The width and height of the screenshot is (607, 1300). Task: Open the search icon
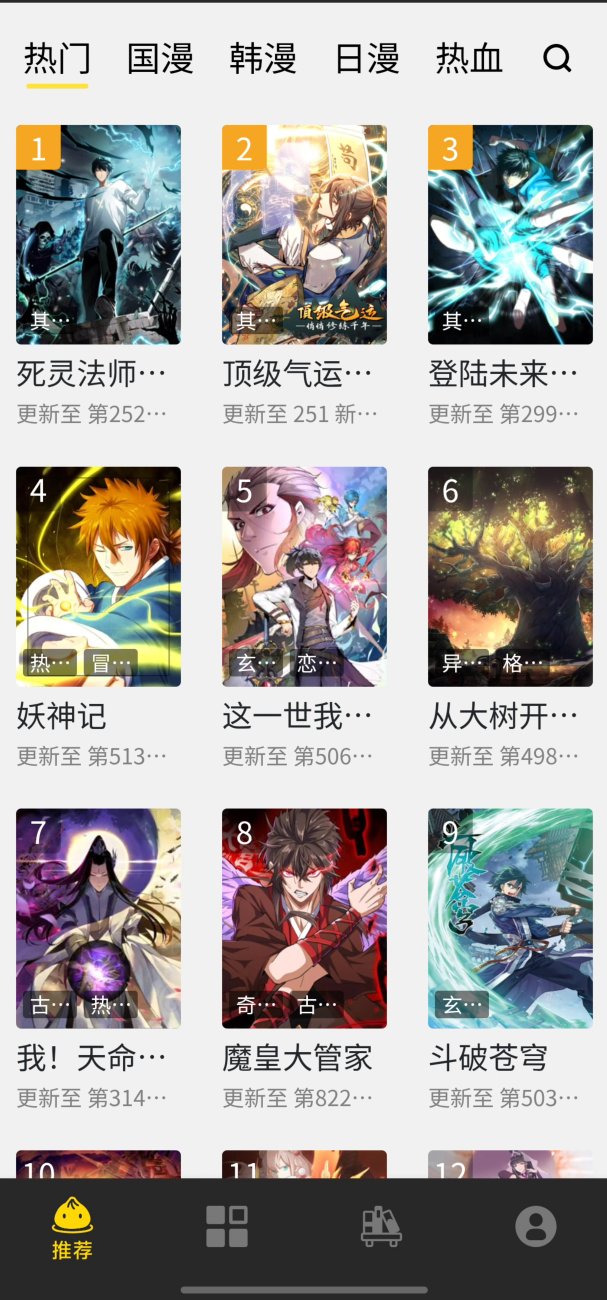point(557,59)
